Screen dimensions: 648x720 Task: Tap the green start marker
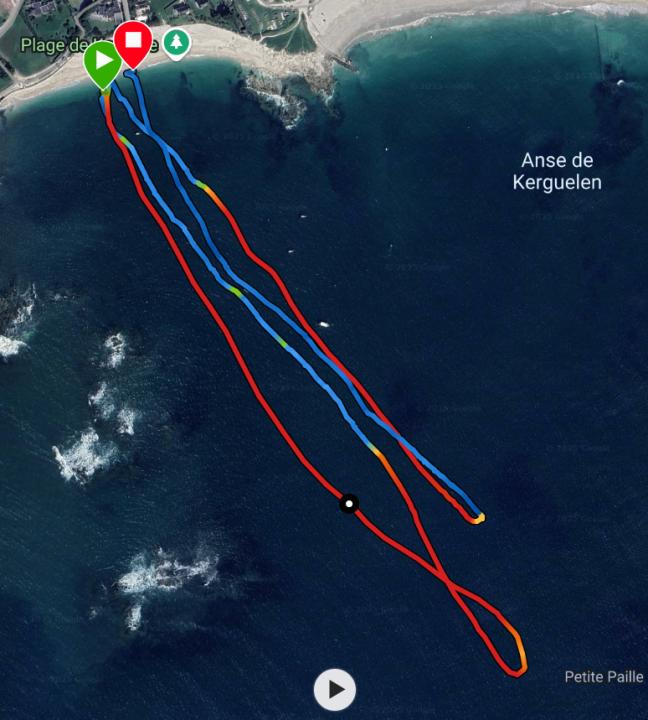(102, 63)
